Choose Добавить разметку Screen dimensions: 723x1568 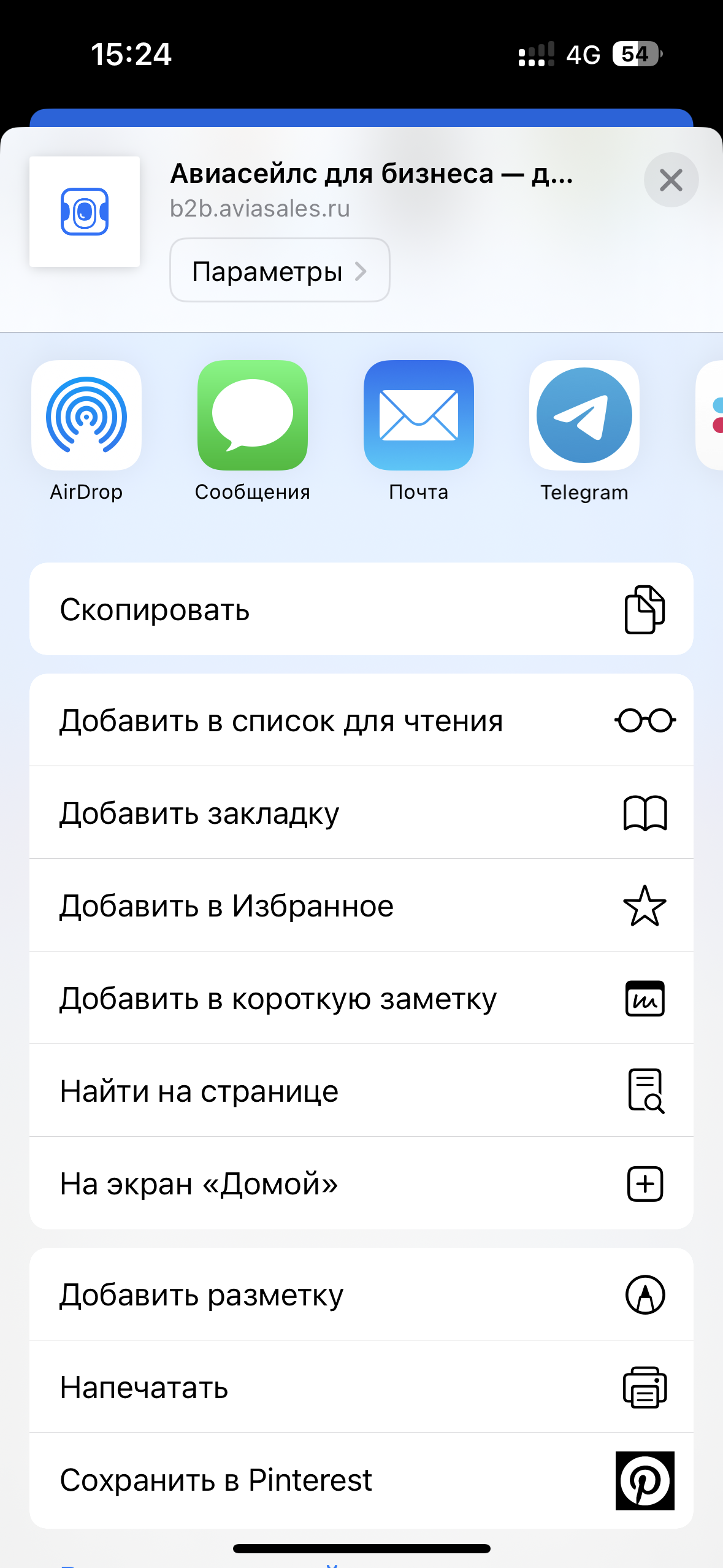point(361,1294)
